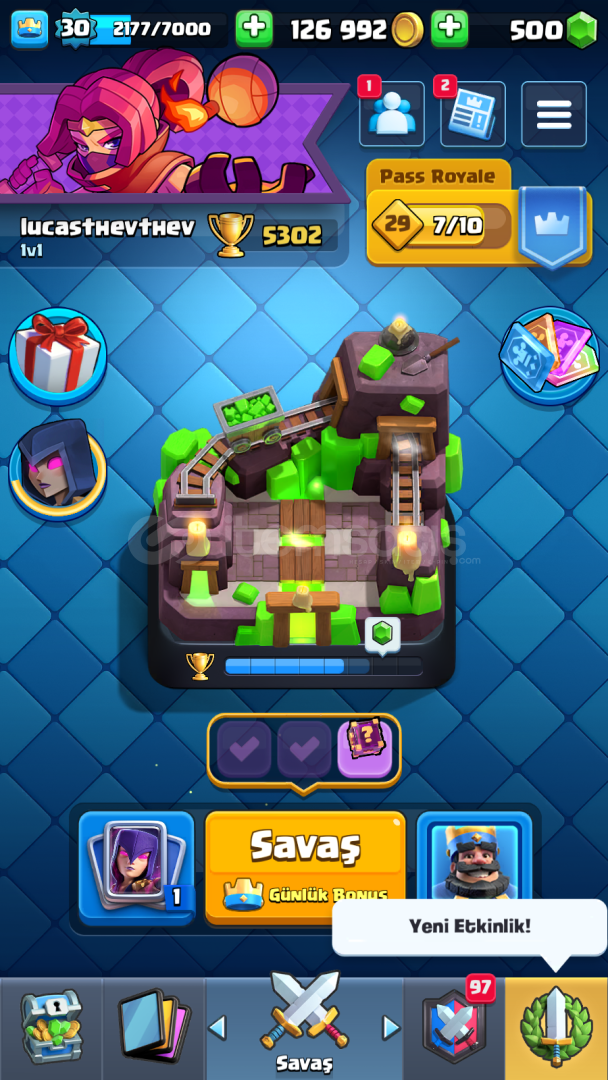Open the mystery book reward slot

pos(365,749)
